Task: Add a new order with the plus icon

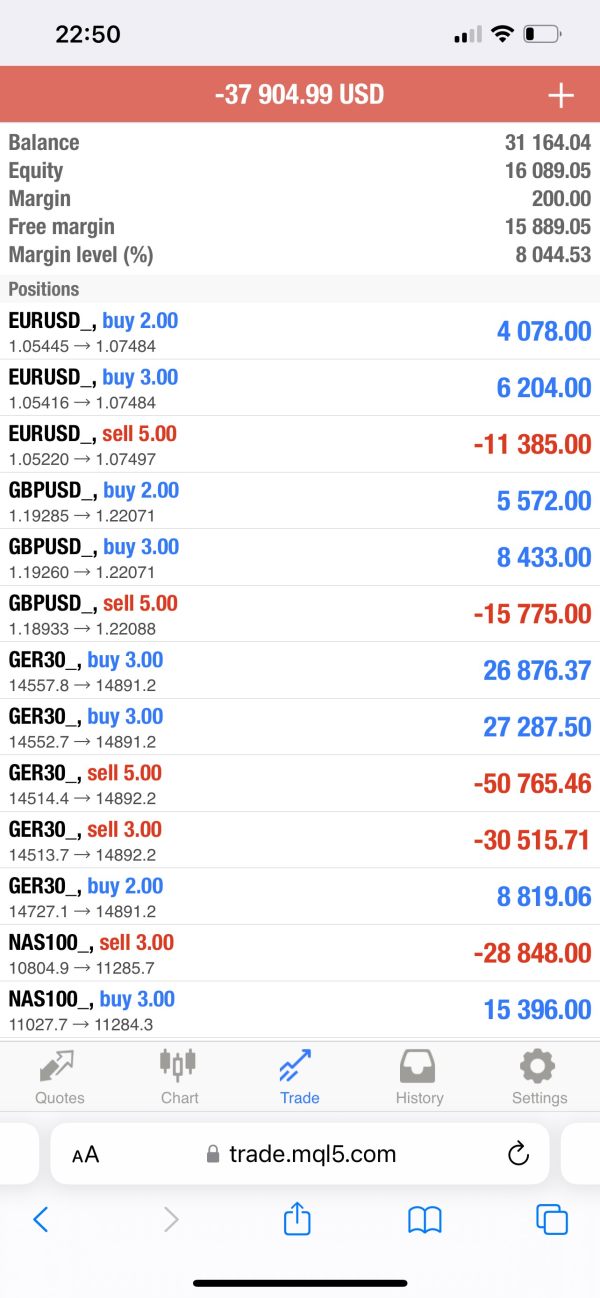Action: point(561,95)
